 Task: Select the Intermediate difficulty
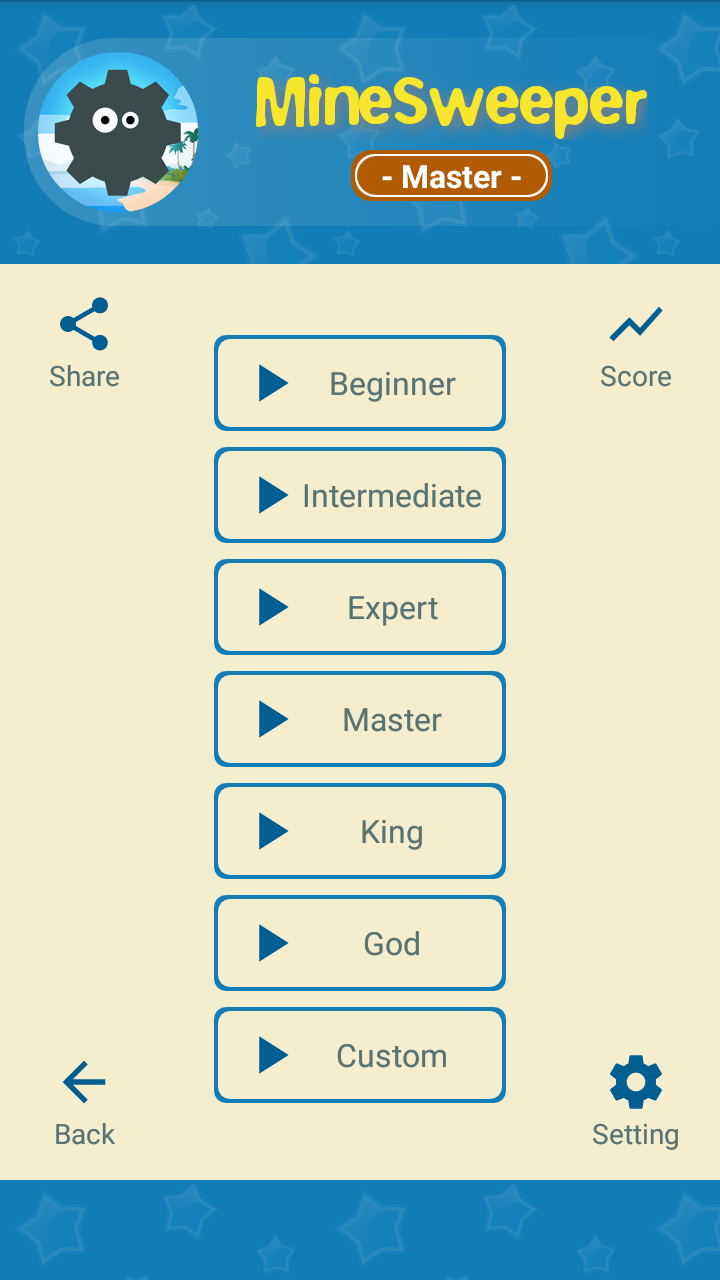[x=360, y=495]
